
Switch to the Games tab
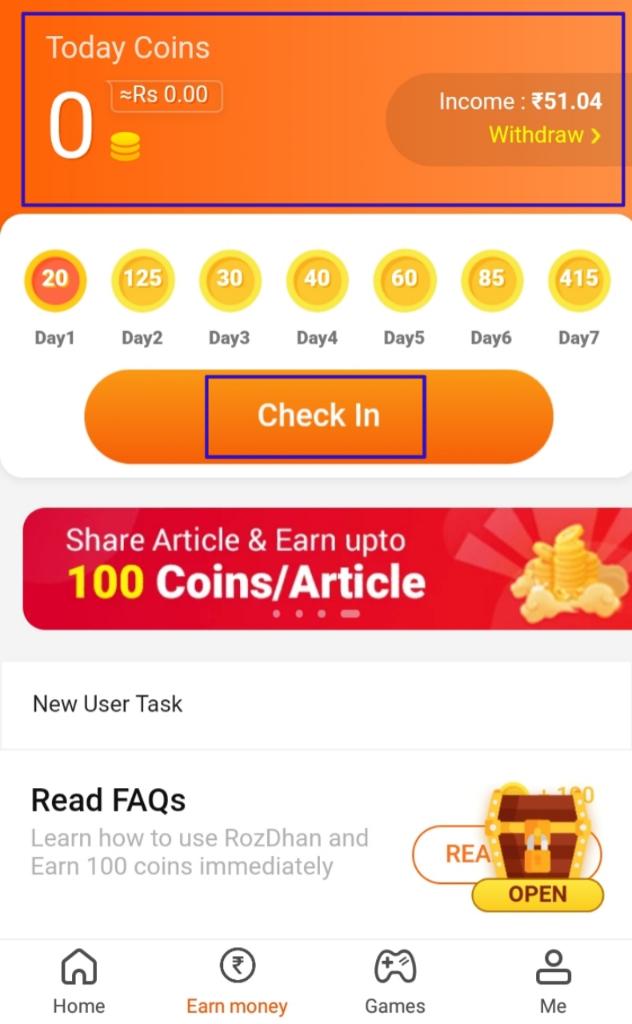[x=394, y=981]
